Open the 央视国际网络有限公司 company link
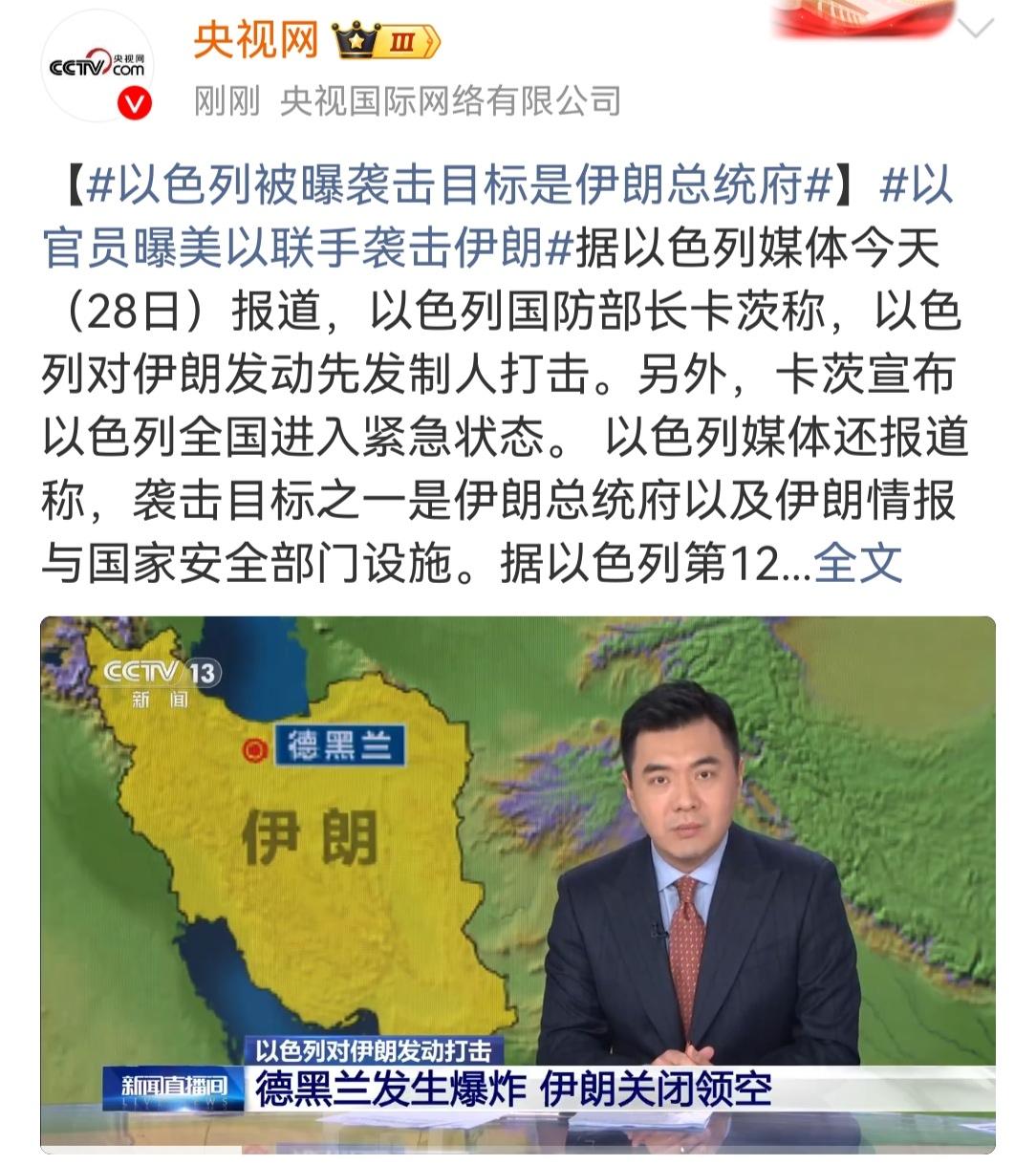This screenshot has width=1036, height=1165. (x=449, y=102)
